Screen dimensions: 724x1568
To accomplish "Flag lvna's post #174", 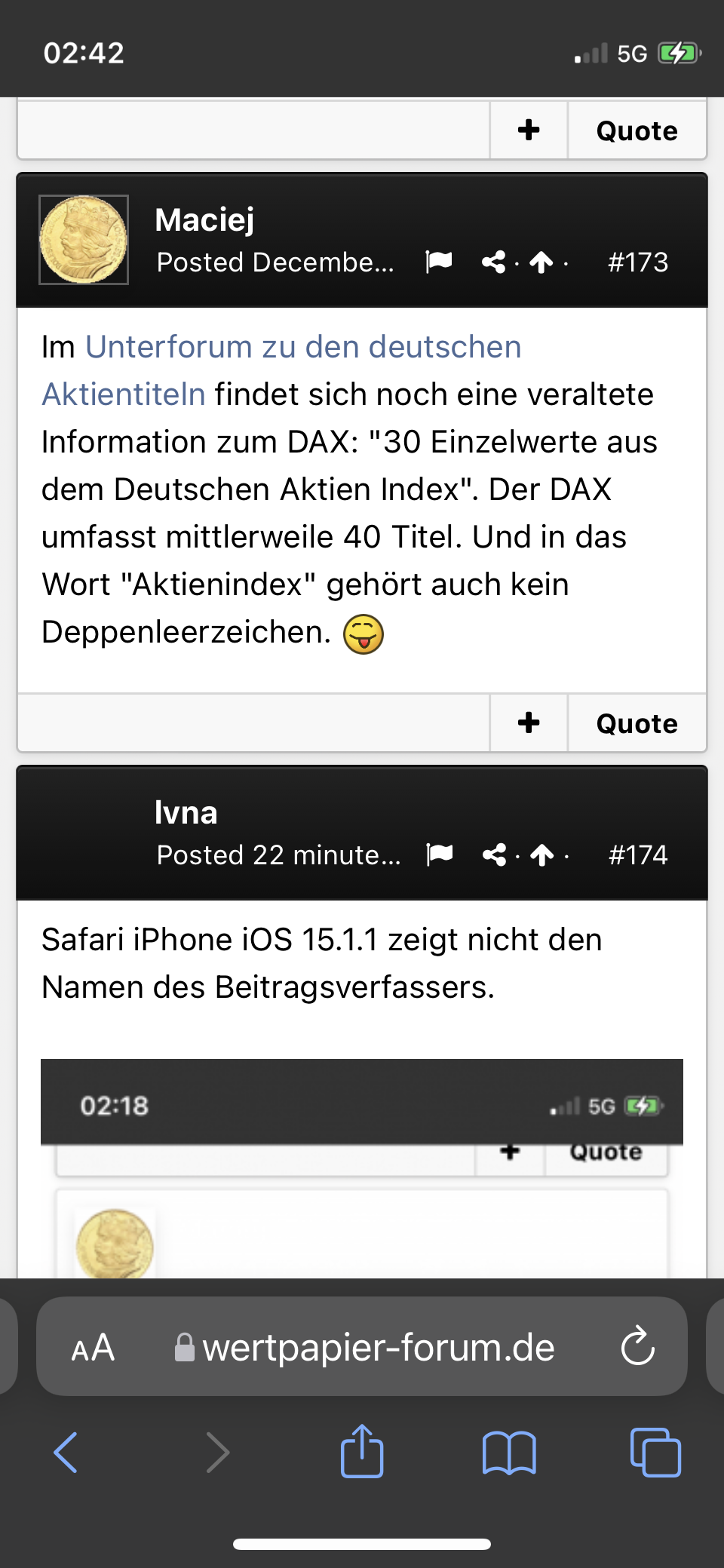I will [x=440, y=855].
